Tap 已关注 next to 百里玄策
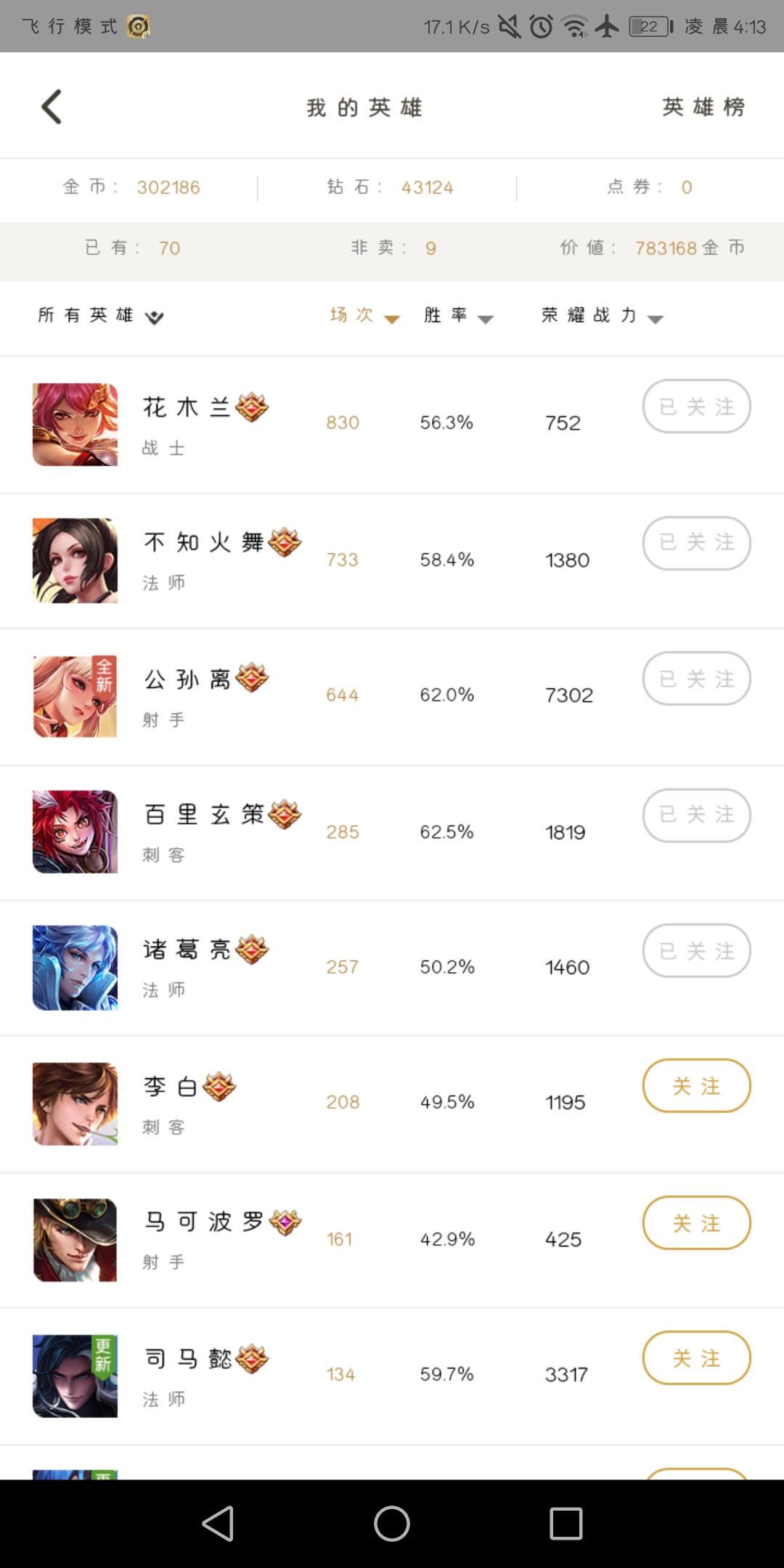This screenshot has height=1568, width=784. tap(696, 814)
